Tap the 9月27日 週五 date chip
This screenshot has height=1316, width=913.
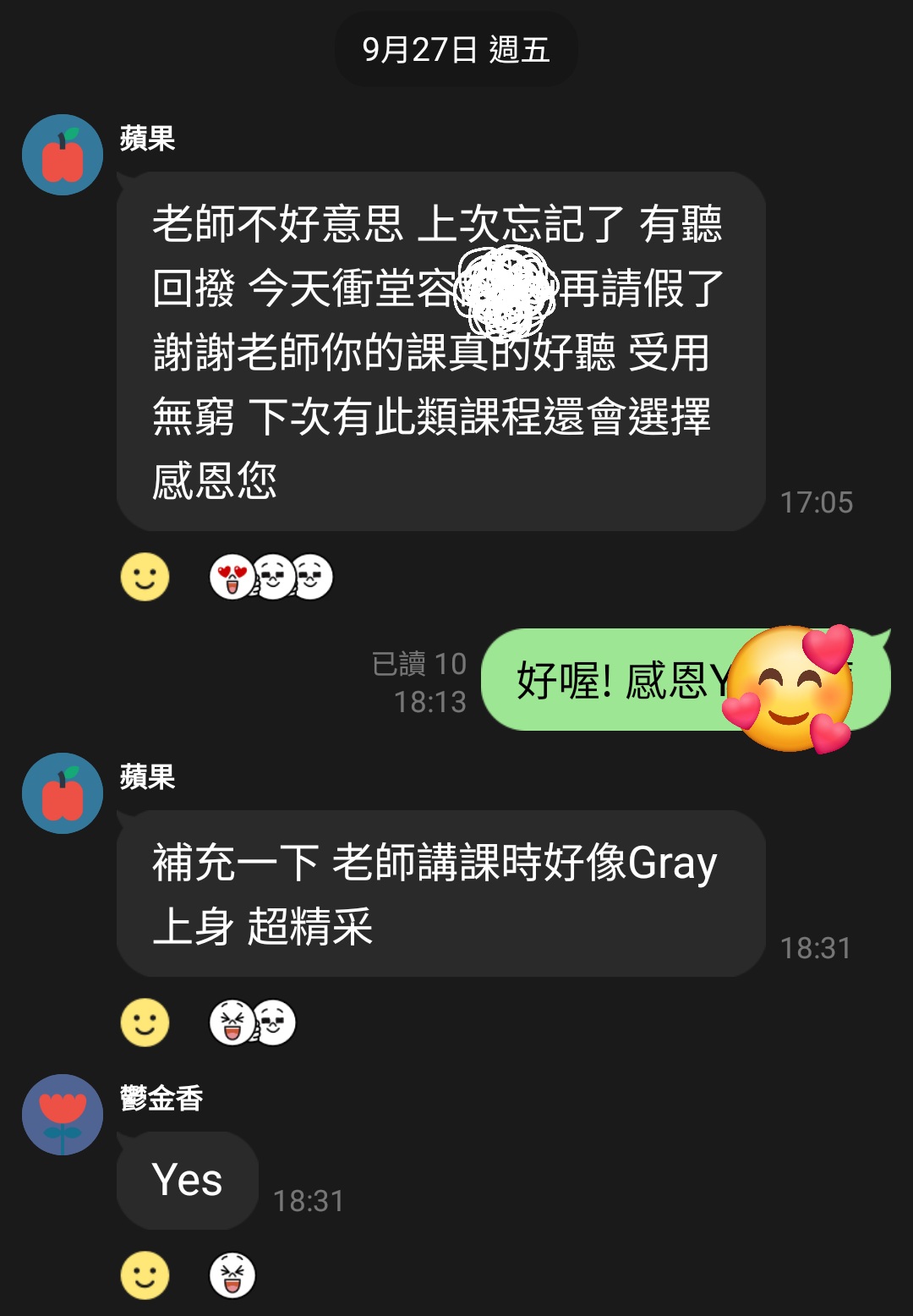click(456, 49)
